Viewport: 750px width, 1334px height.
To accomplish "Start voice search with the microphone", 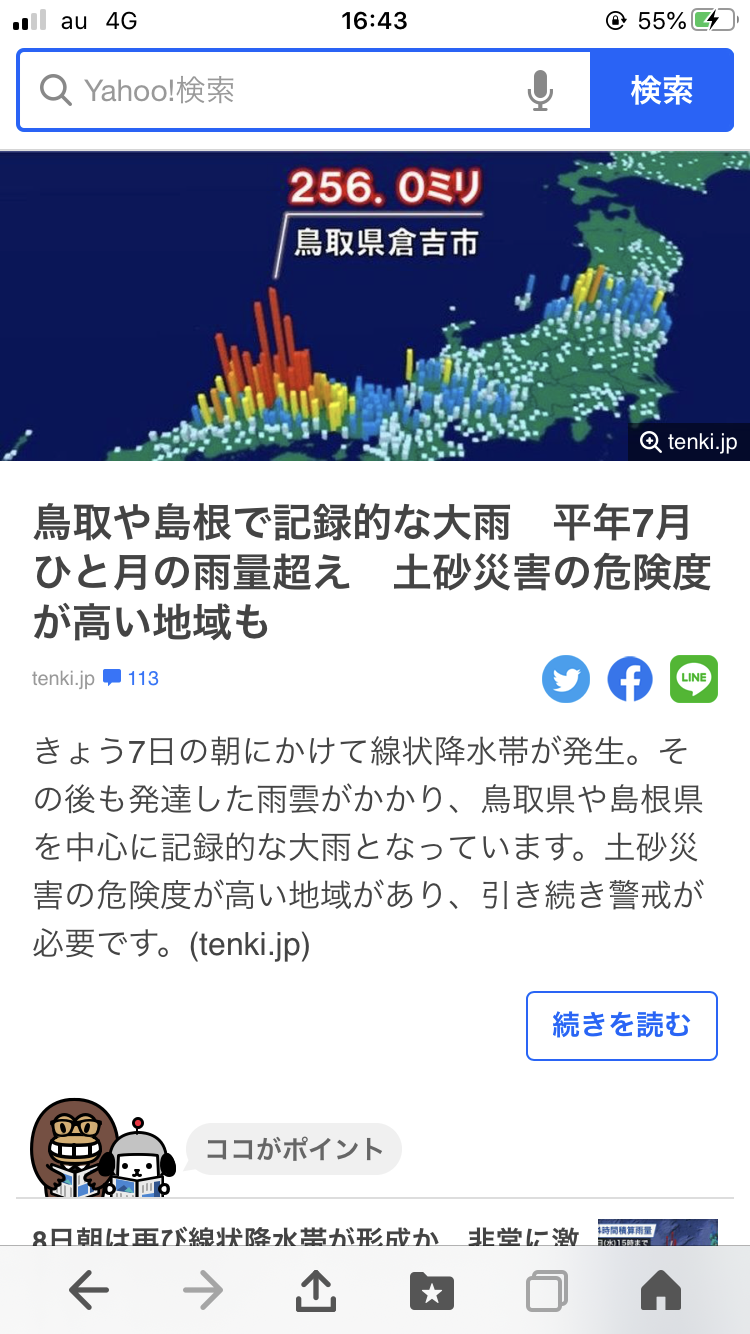I will coord(540,91).
